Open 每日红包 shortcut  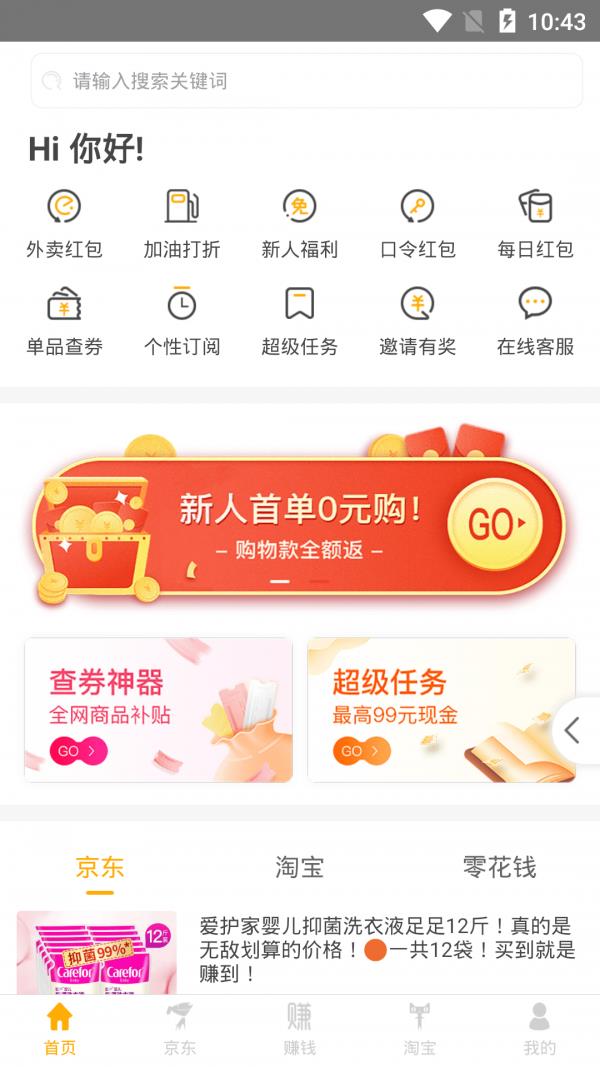(x=535, y=224)
